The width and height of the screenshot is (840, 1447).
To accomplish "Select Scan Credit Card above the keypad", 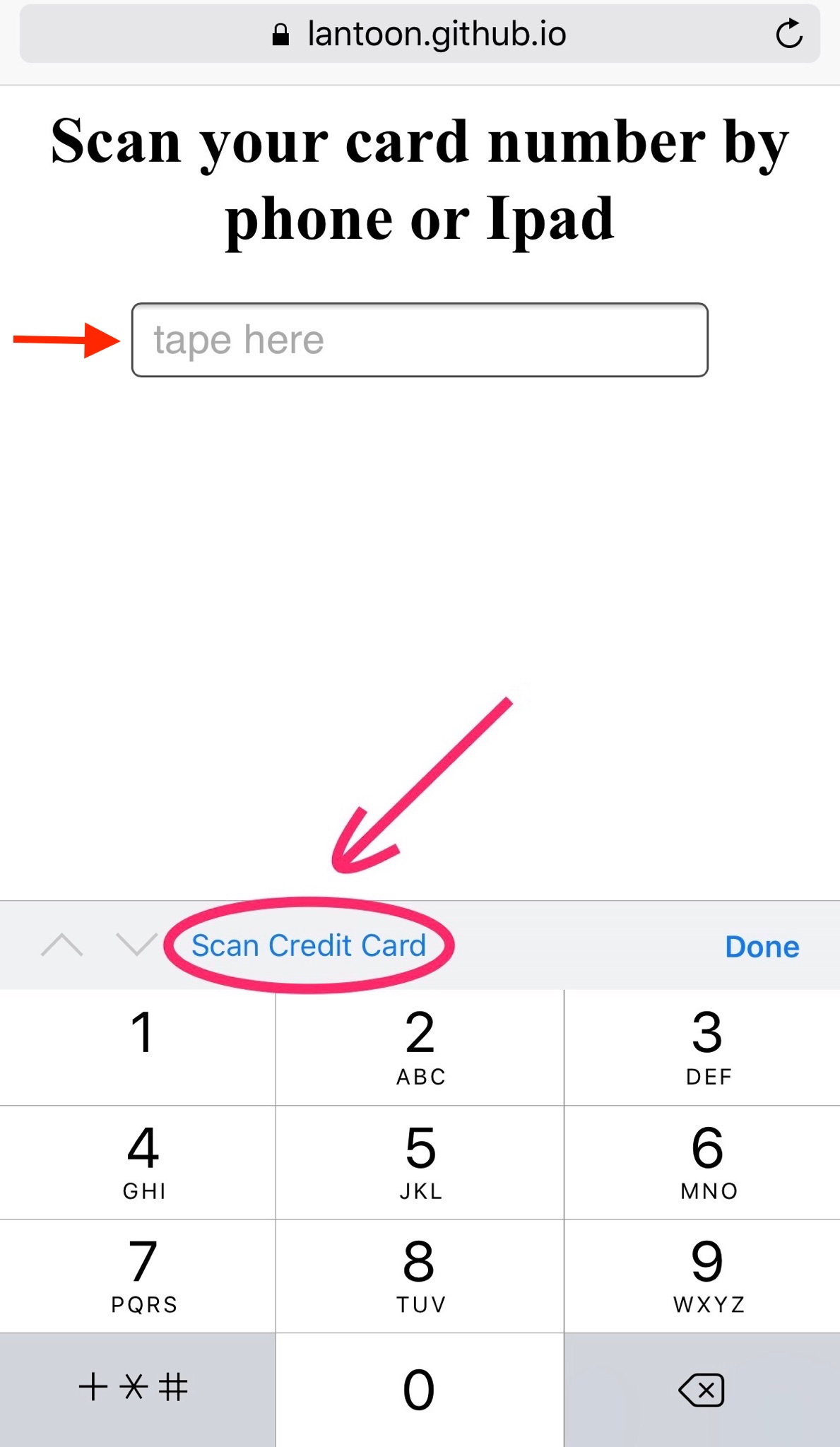I will (x=309, y=945).
